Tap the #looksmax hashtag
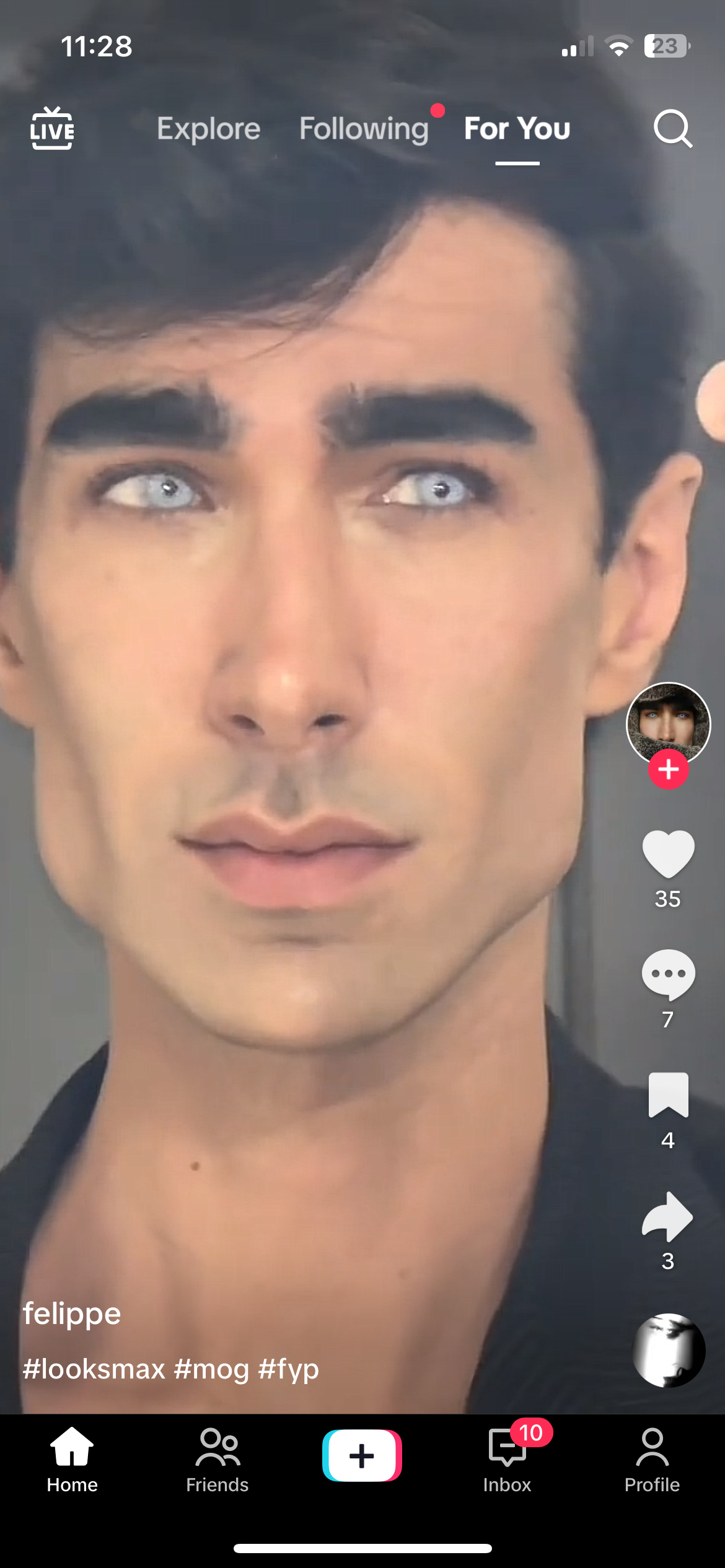Screen dimensions: 725x1568 (94, 1369)
